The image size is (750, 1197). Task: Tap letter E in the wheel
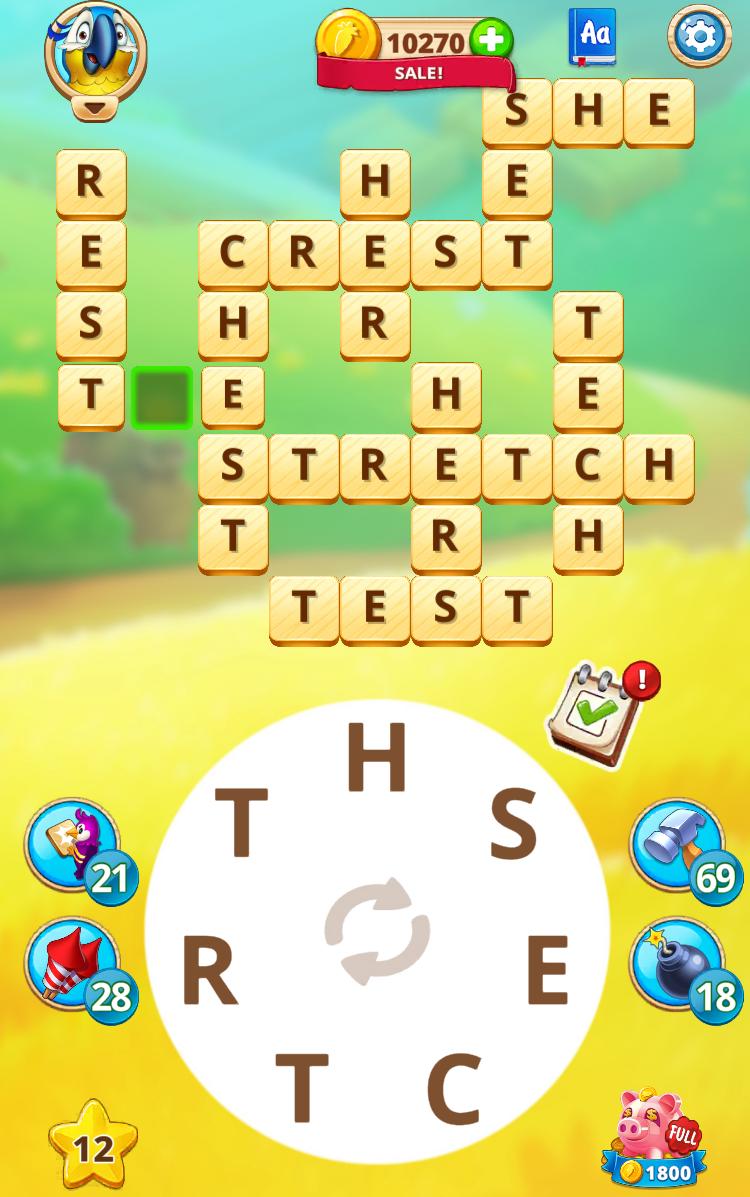click(547, 971)
